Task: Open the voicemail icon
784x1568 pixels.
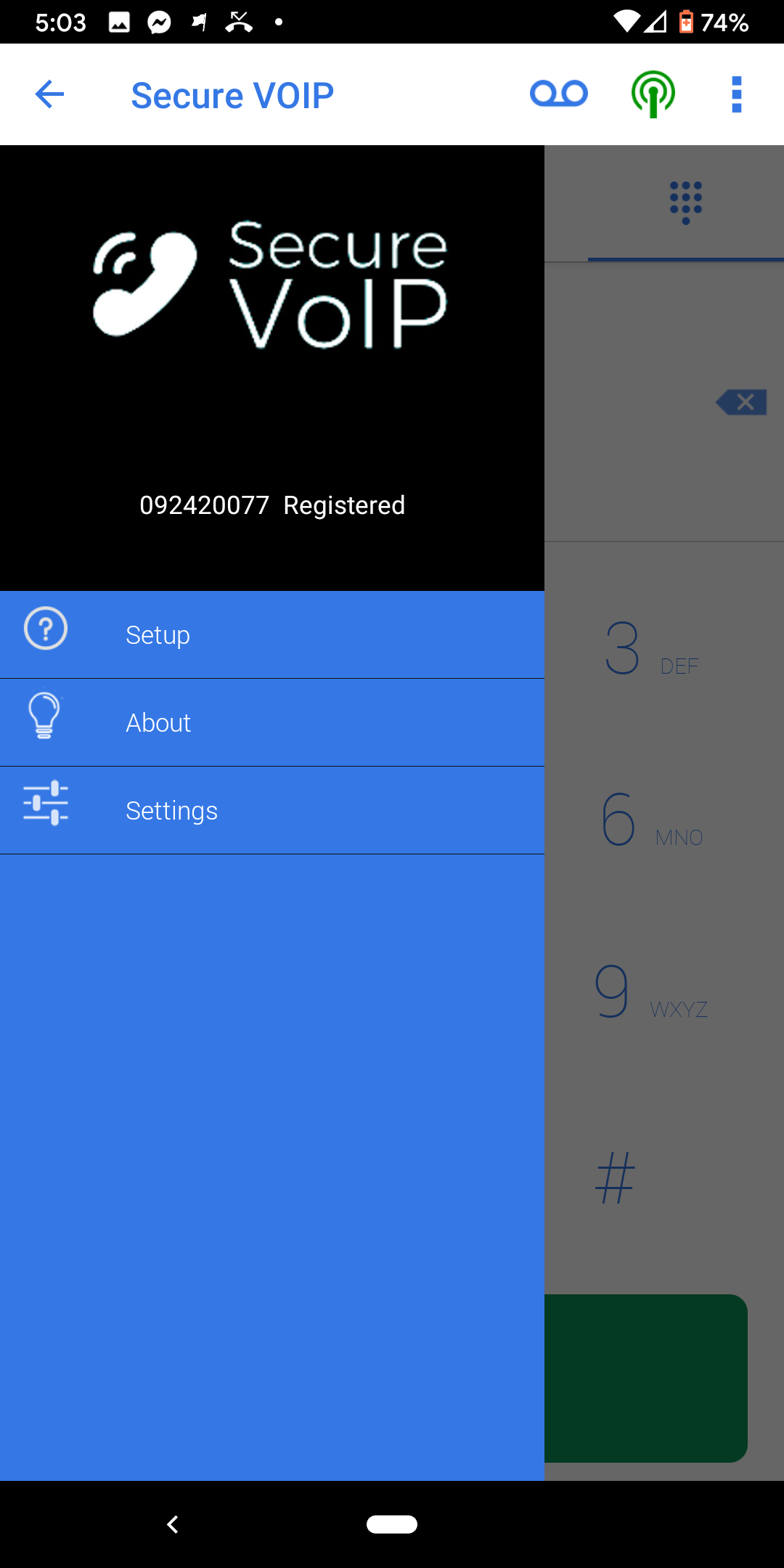Action: [x=559, y=94]
